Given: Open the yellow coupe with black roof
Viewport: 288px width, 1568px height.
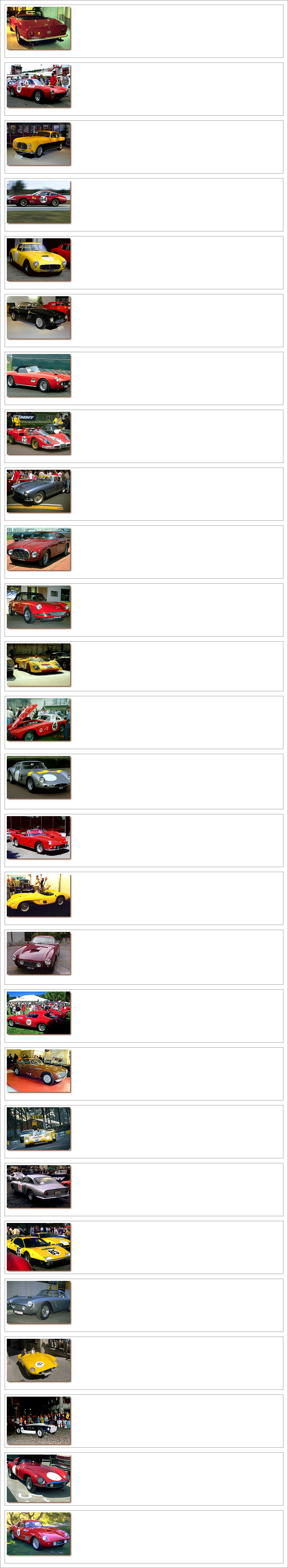Looking at the screenshot, I should [x=38, y=144].
